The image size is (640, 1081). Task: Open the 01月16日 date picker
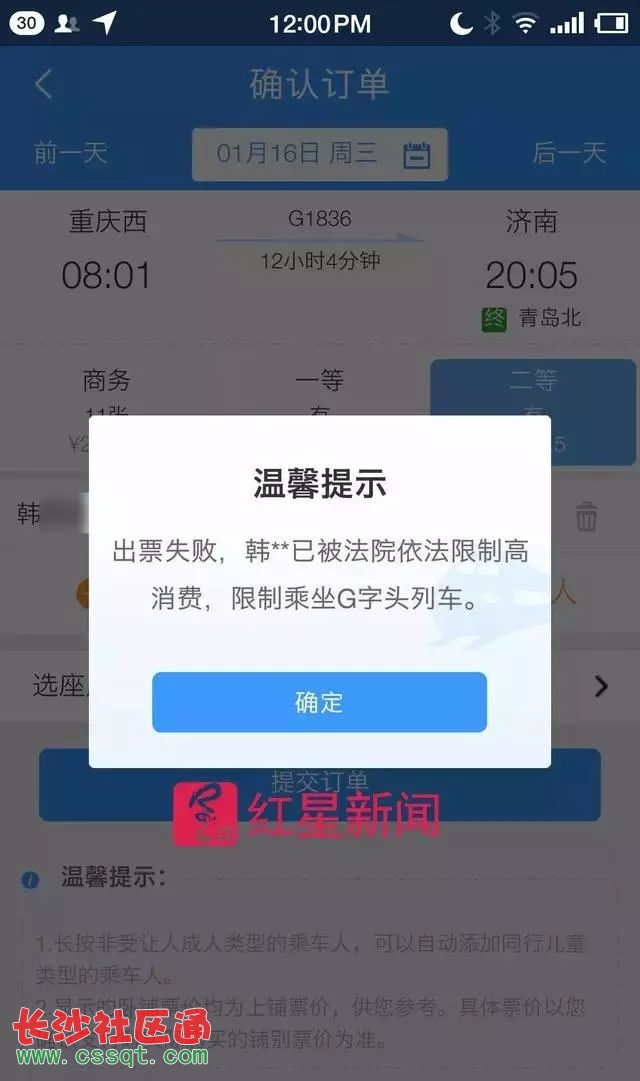(x=320, y=154)
